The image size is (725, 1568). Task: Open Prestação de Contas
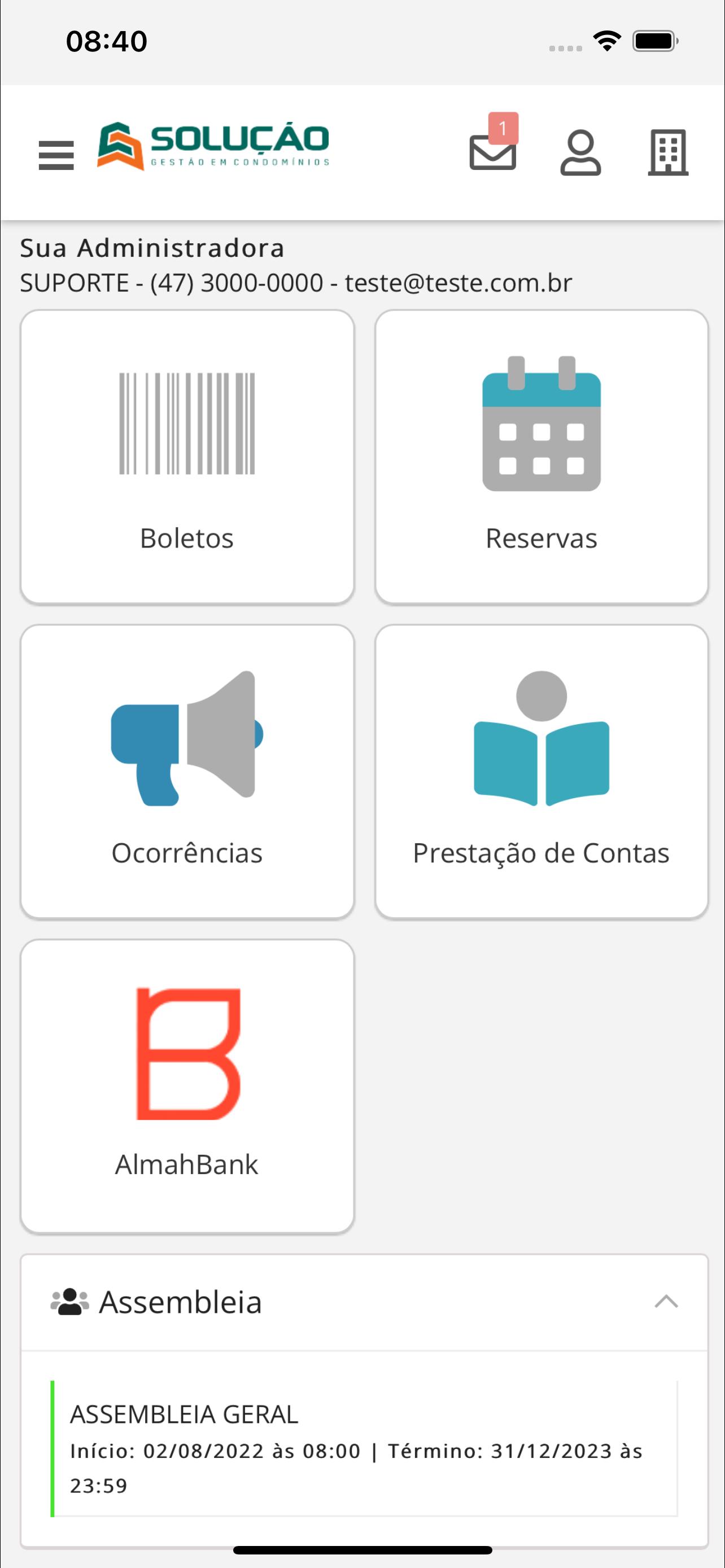point(541,771)
